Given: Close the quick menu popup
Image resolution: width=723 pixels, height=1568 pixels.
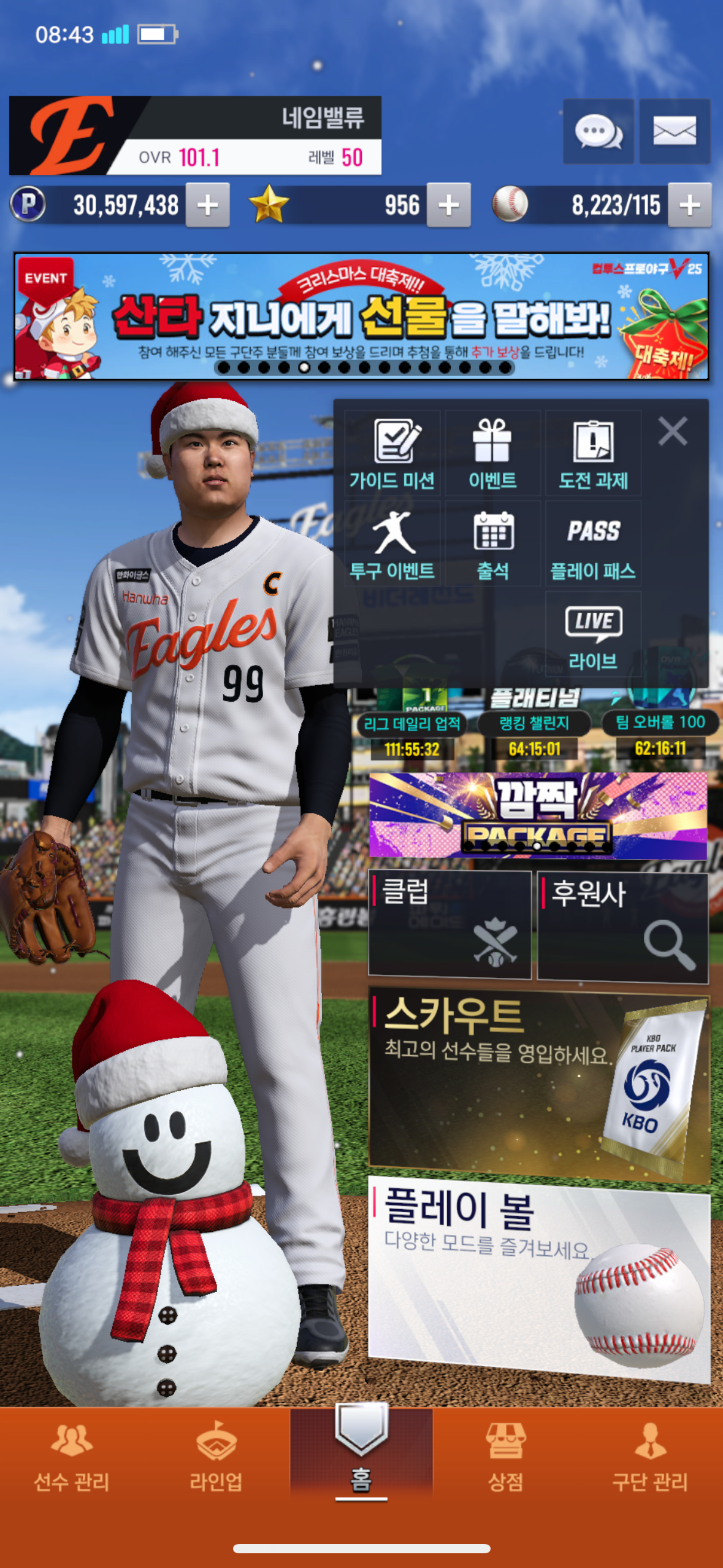Looking at the screenshot, I should click(673, 431).
